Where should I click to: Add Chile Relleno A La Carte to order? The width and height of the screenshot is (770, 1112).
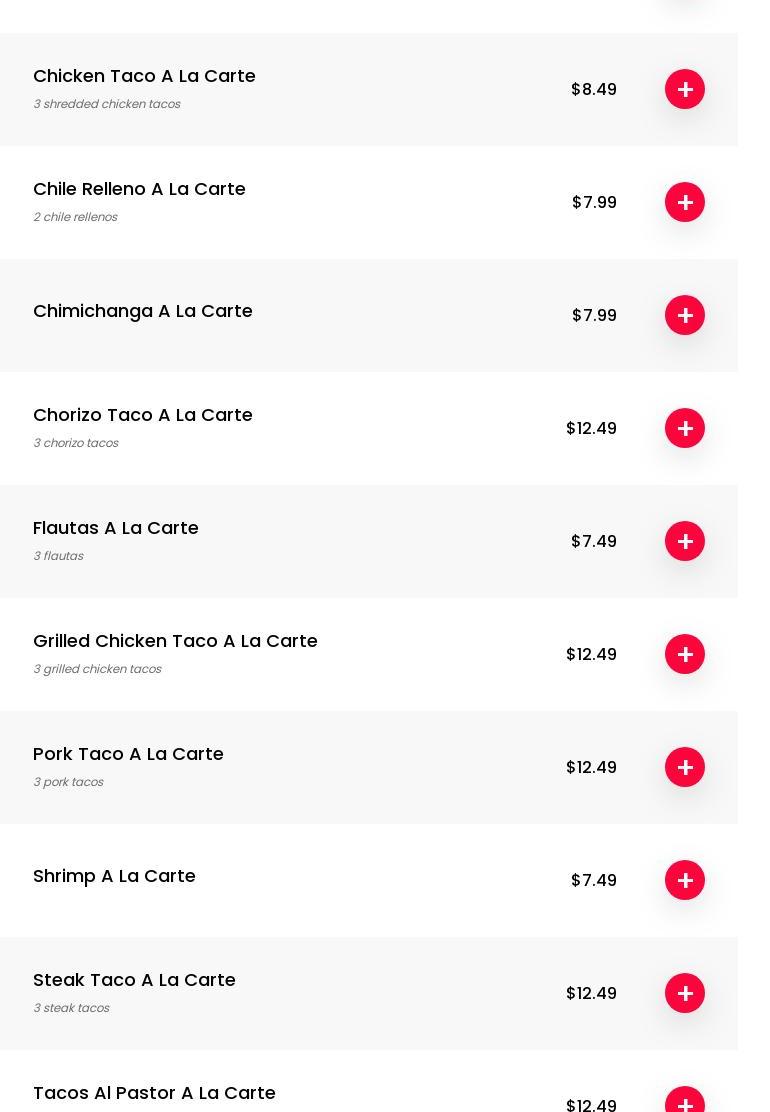click(685, 202)
